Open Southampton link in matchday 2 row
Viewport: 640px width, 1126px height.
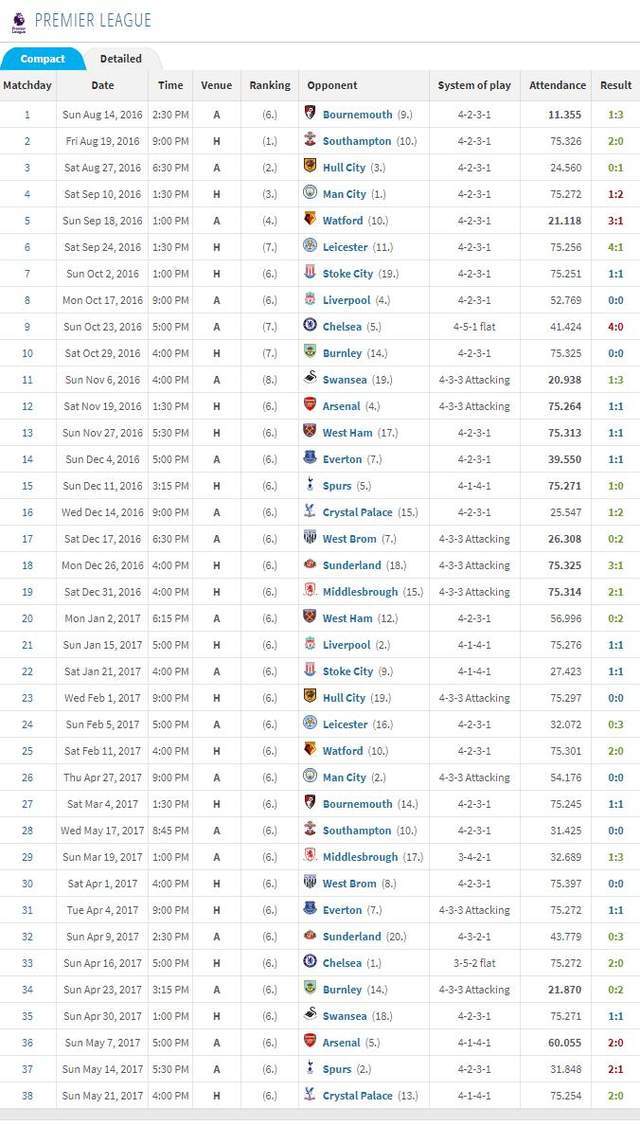(357, 141)
